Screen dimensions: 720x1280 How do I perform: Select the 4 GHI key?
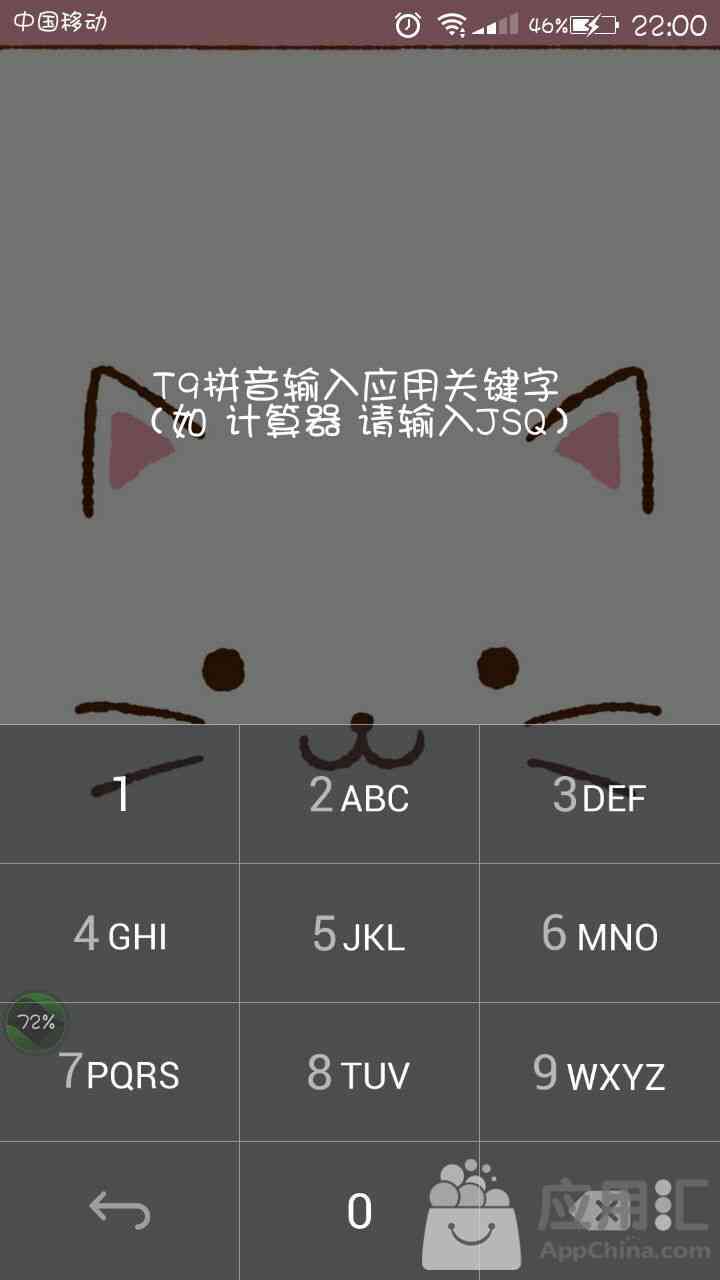point(120,934)
